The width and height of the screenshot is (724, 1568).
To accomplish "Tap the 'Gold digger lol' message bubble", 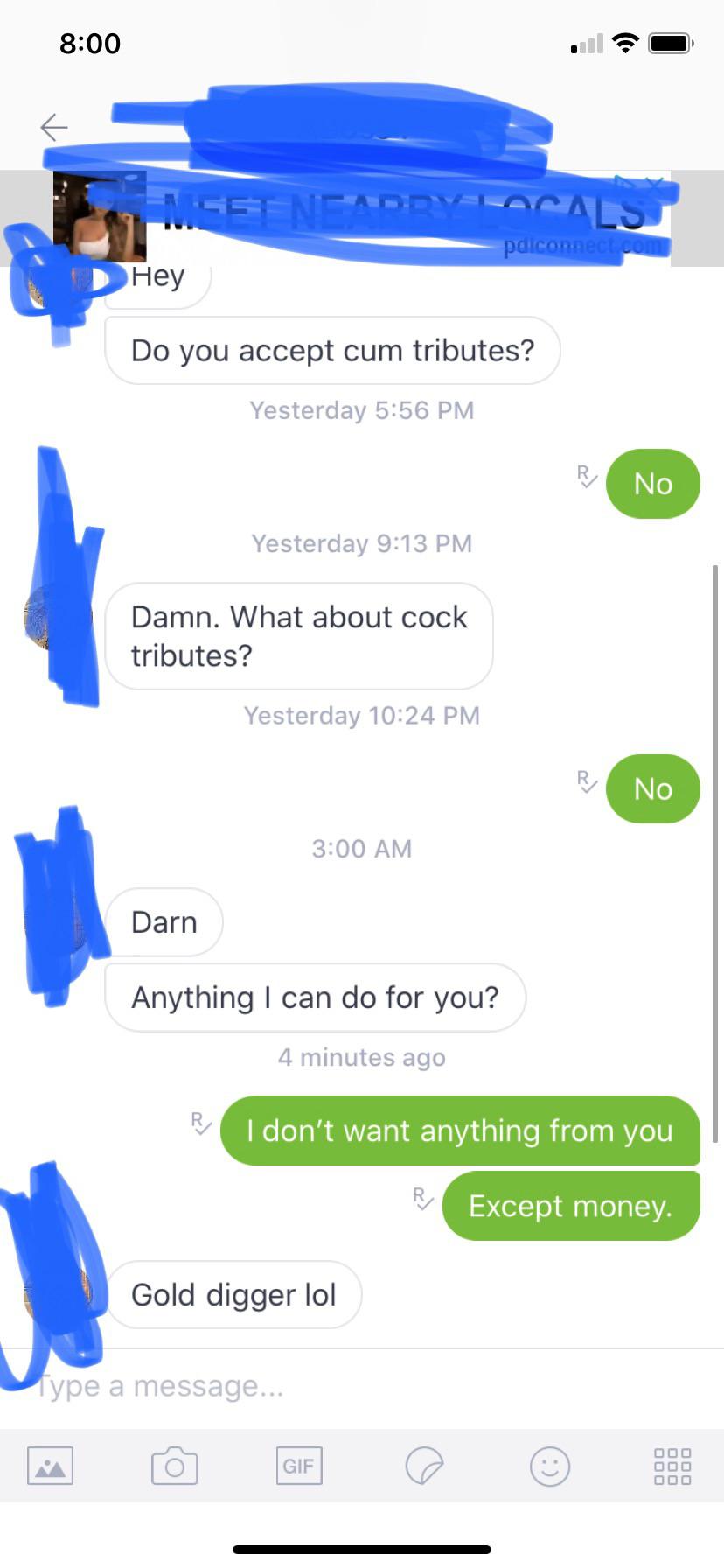I will point(233,1295).
